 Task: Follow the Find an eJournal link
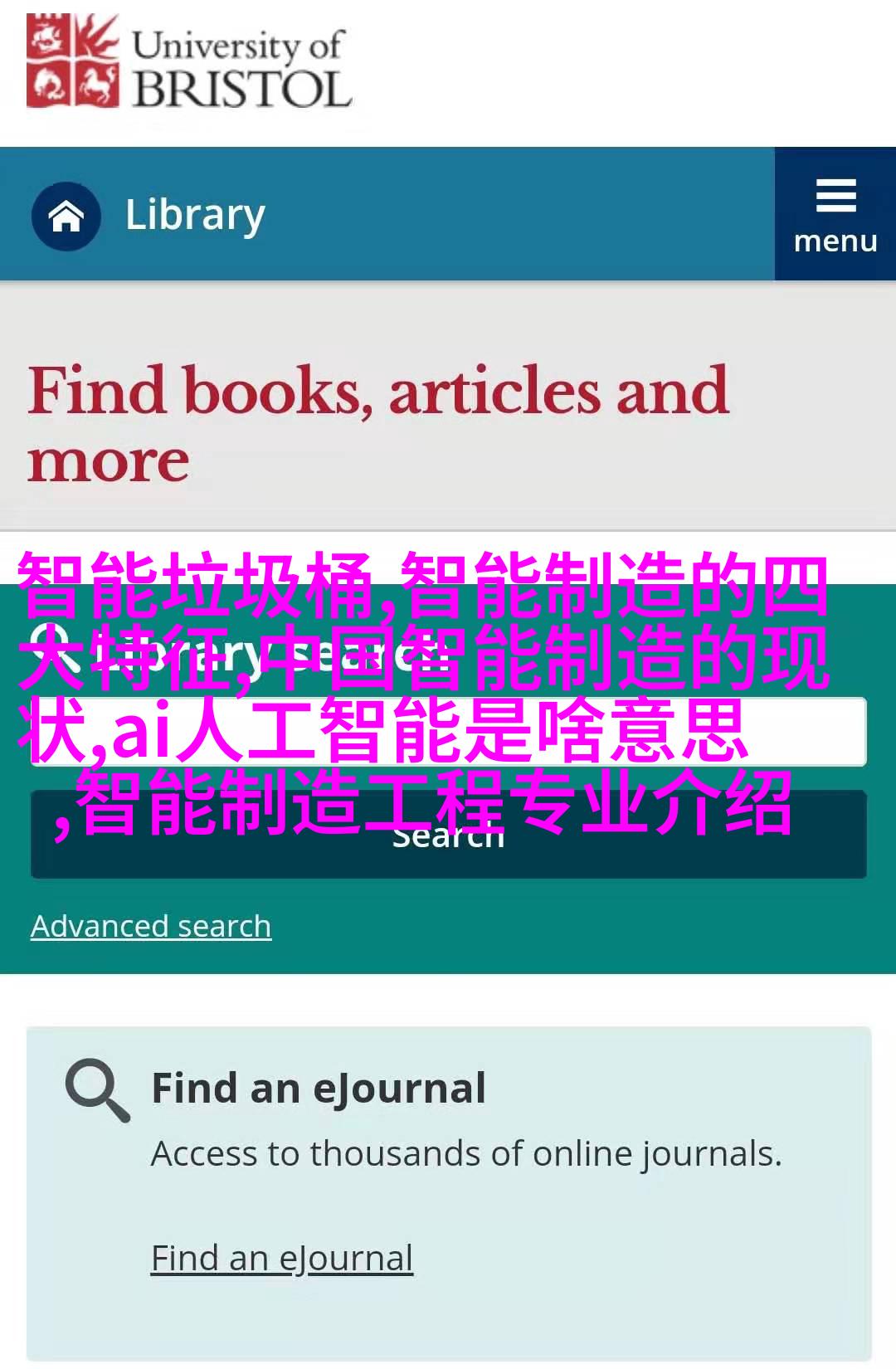pos(281,1258)
